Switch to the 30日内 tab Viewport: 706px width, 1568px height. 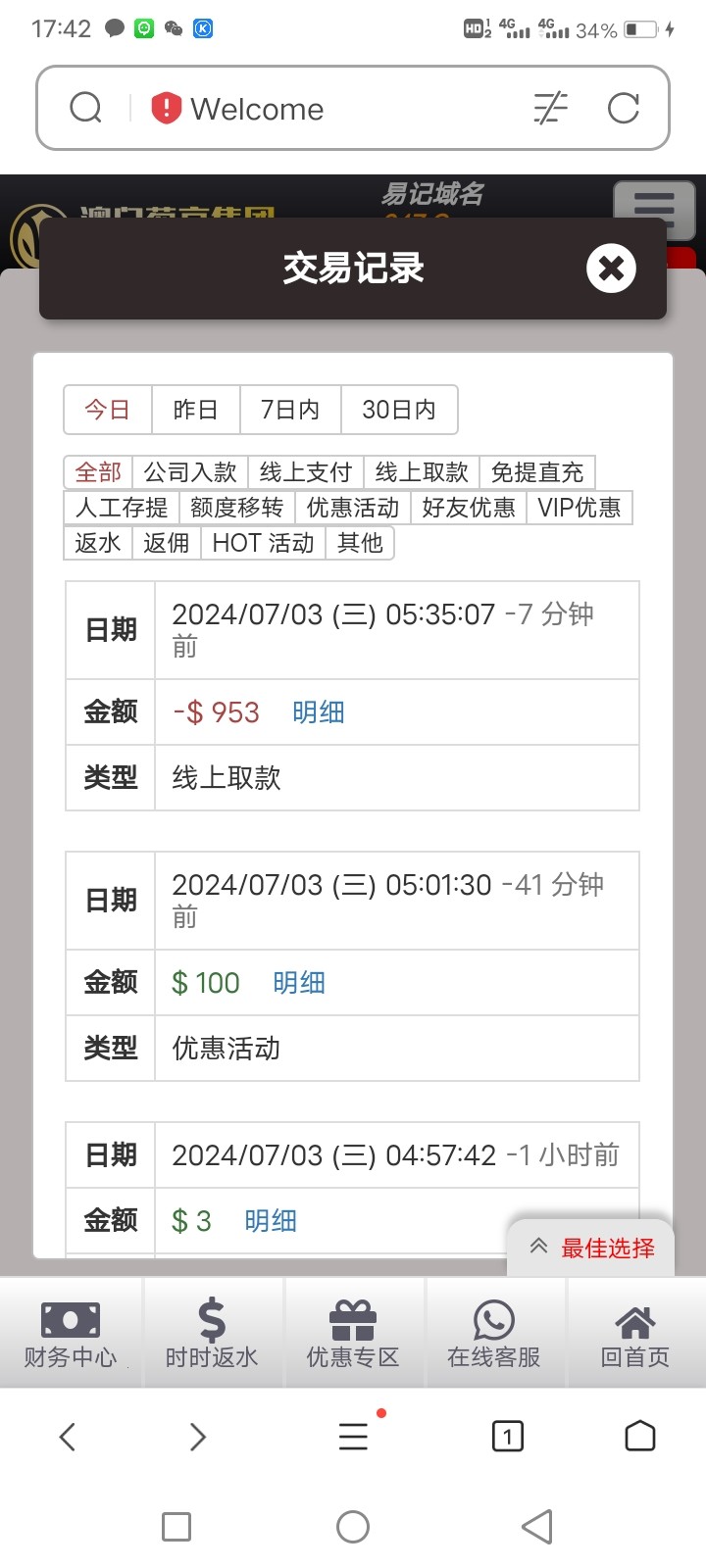pos(399,410)
